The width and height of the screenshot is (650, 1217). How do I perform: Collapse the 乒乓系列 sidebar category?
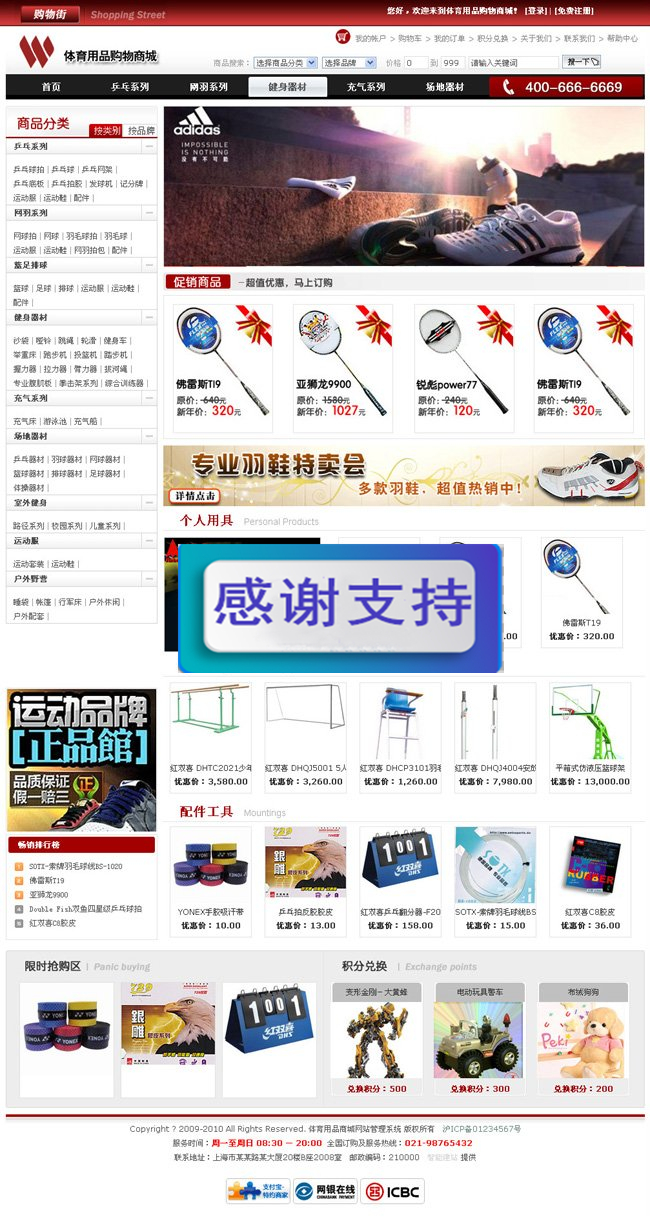pyautogui.click(x=149, y=146)
